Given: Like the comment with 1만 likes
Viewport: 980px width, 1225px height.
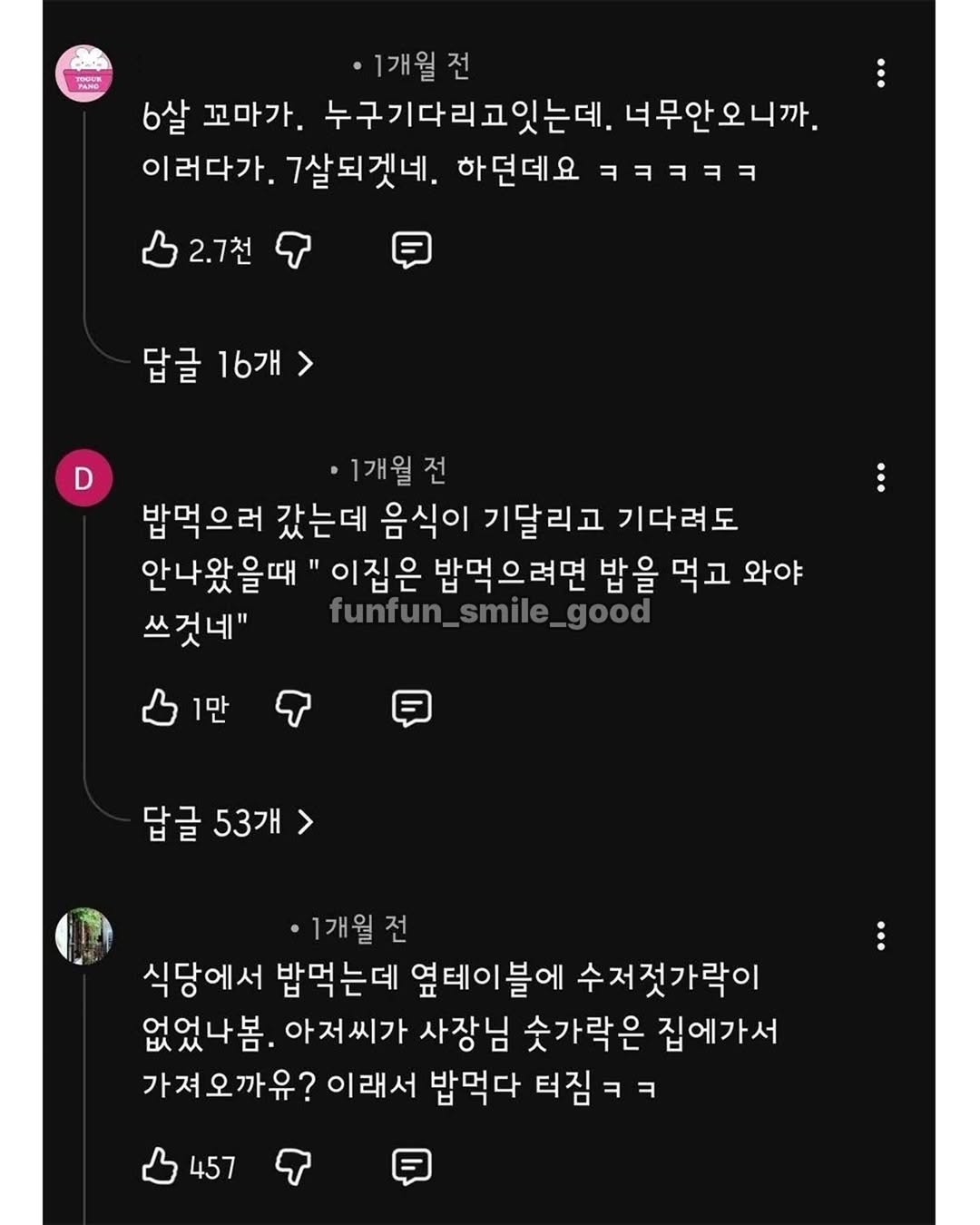Looking at the screenshot, I should pyautogui.click(x=160, y=708).
